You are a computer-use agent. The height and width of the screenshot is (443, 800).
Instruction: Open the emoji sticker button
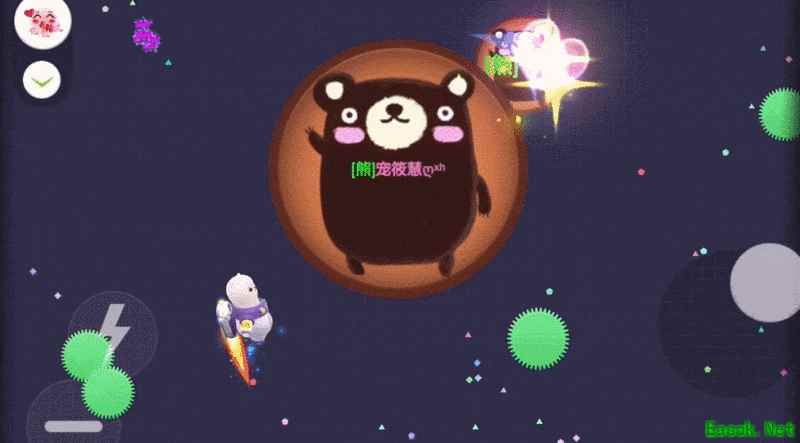click(42, 22)
